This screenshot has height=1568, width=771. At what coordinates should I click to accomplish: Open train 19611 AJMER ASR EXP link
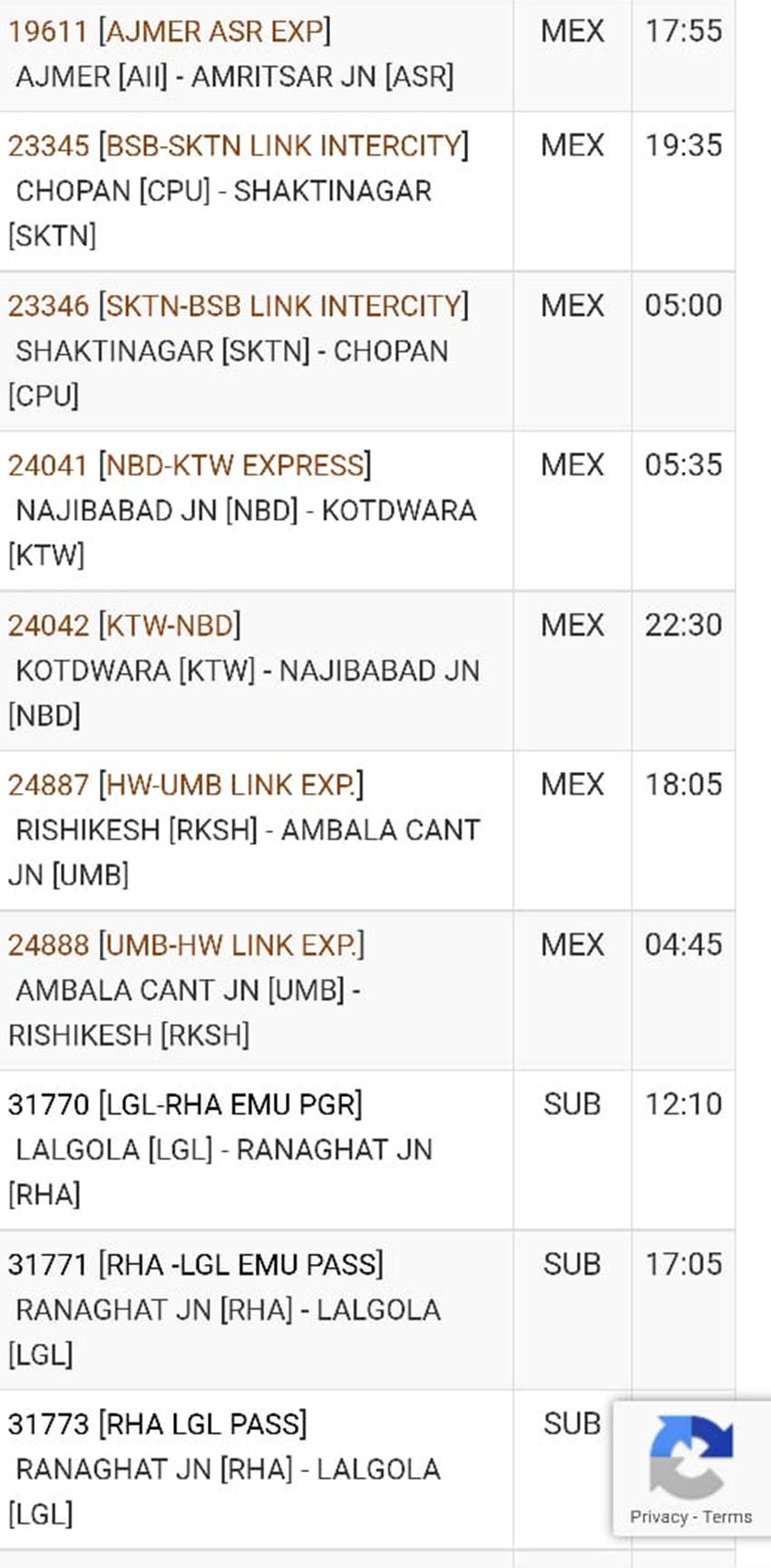click(x=170, y=31)
